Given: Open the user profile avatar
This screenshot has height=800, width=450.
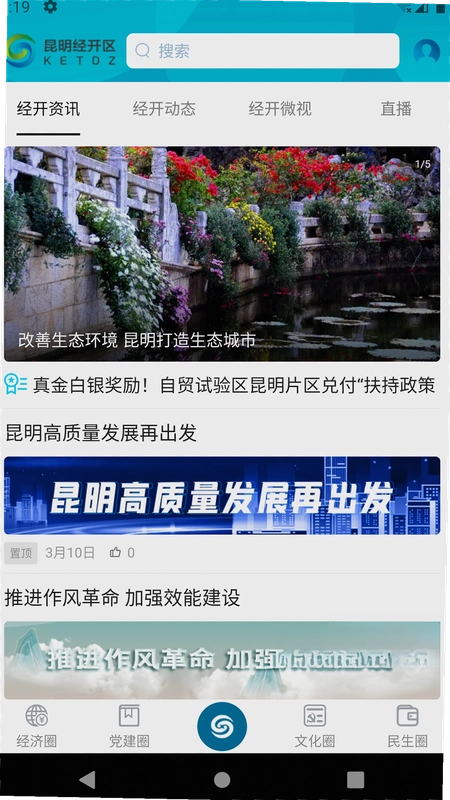Looking at the screenshot, I should 427,52.
